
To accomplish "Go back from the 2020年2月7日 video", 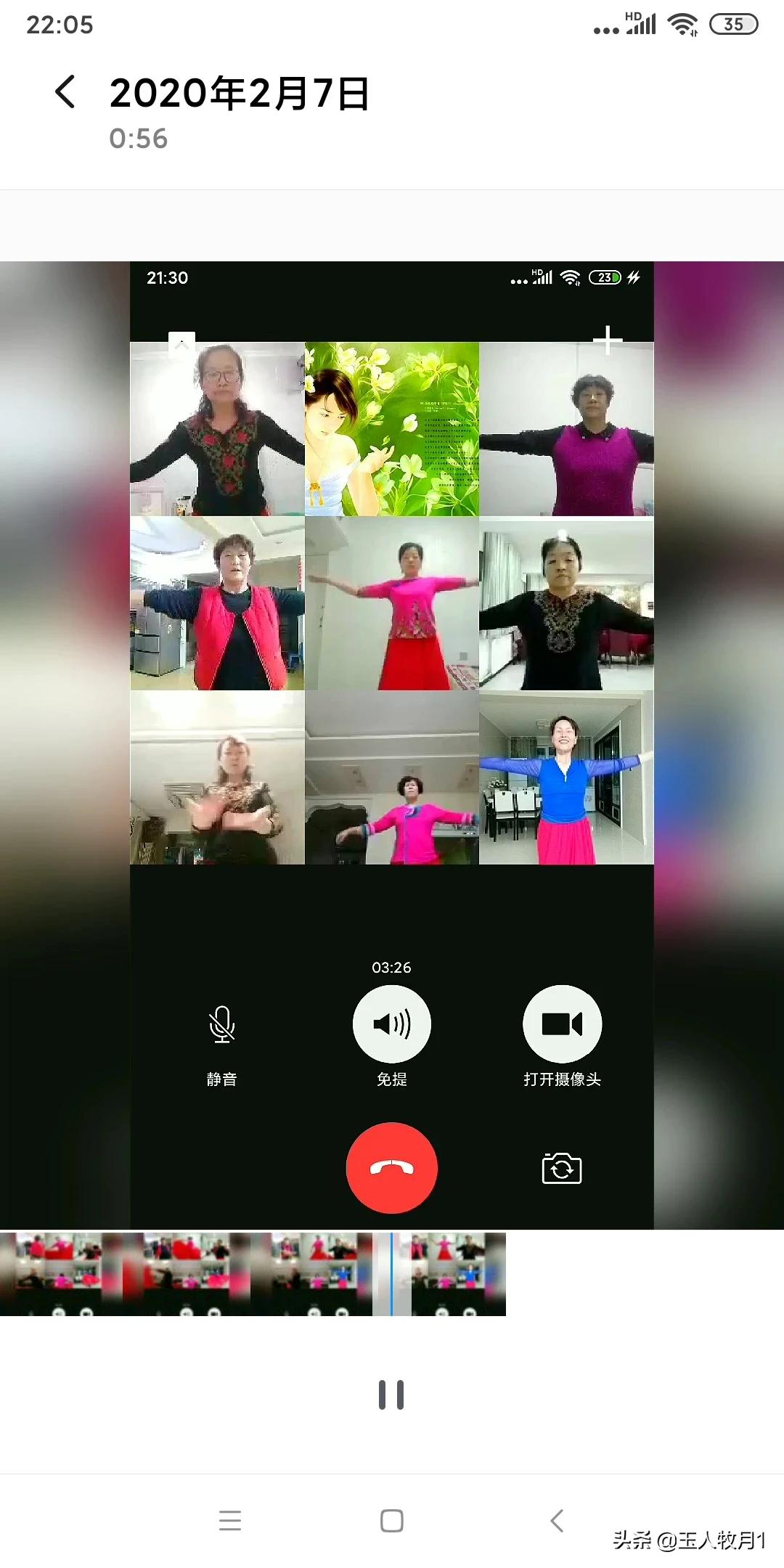I will 65,93.
